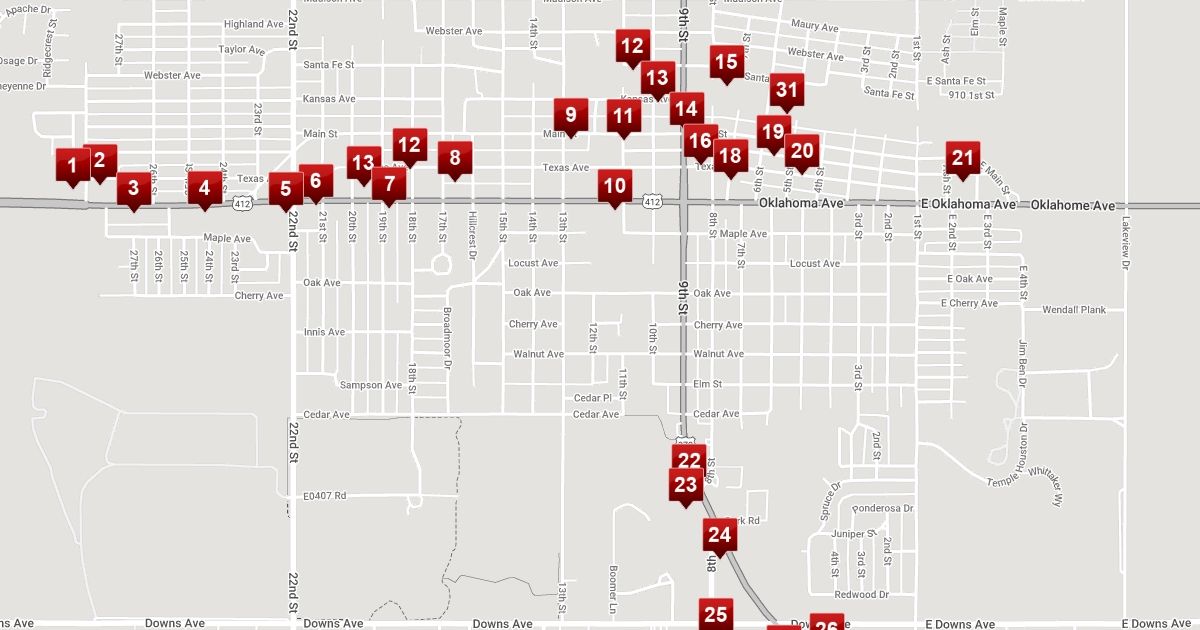Open map pin number 4
The width and height of the screenshot is (1200, 630).
(x=204, y=186)
